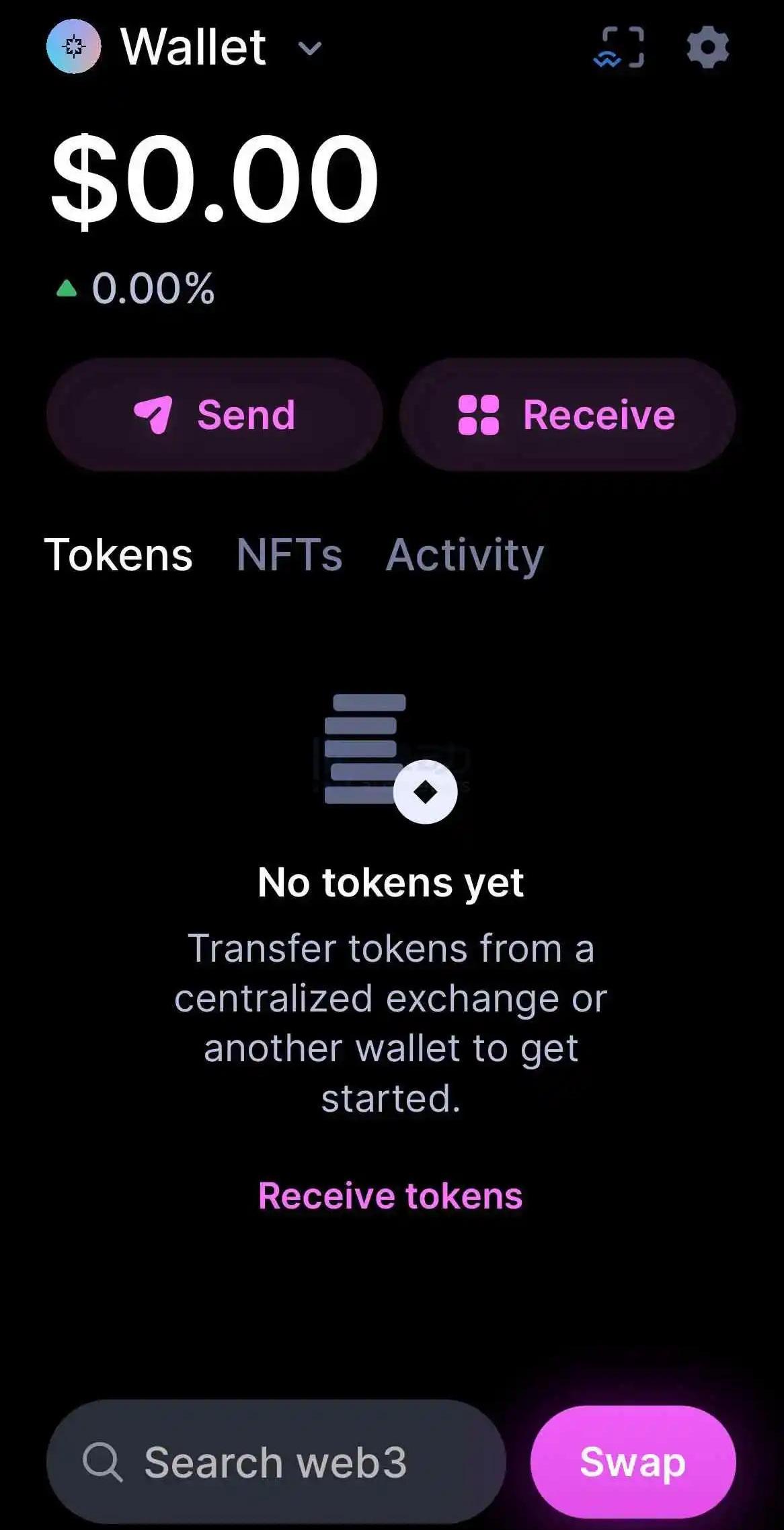Select the Tokens tab
Image resolution: width=784 pixels, height=1530 pixels.
[x=118, y=555]
